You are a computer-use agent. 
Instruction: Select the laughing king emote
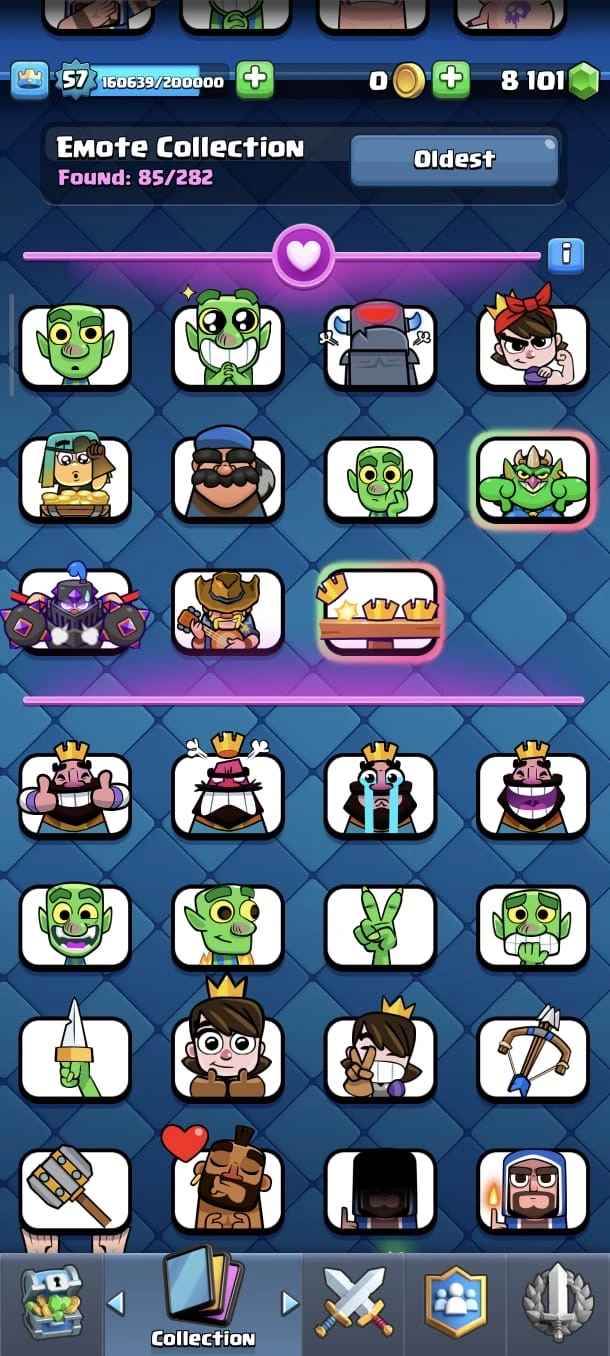point(533,794)
